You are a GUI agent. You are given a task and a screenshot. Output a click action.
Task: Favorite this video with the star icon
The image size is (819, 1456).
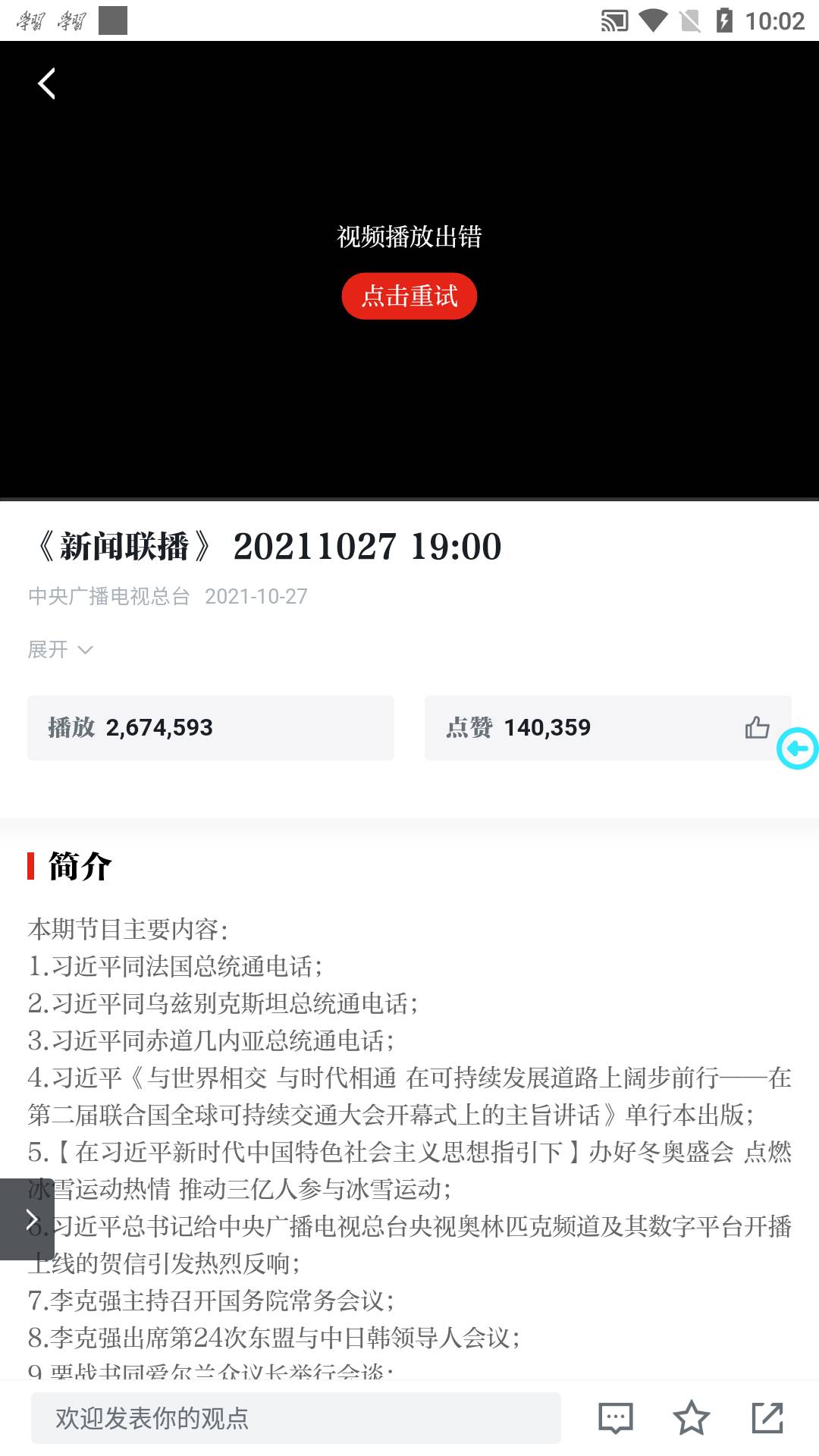pos(691,1418)
